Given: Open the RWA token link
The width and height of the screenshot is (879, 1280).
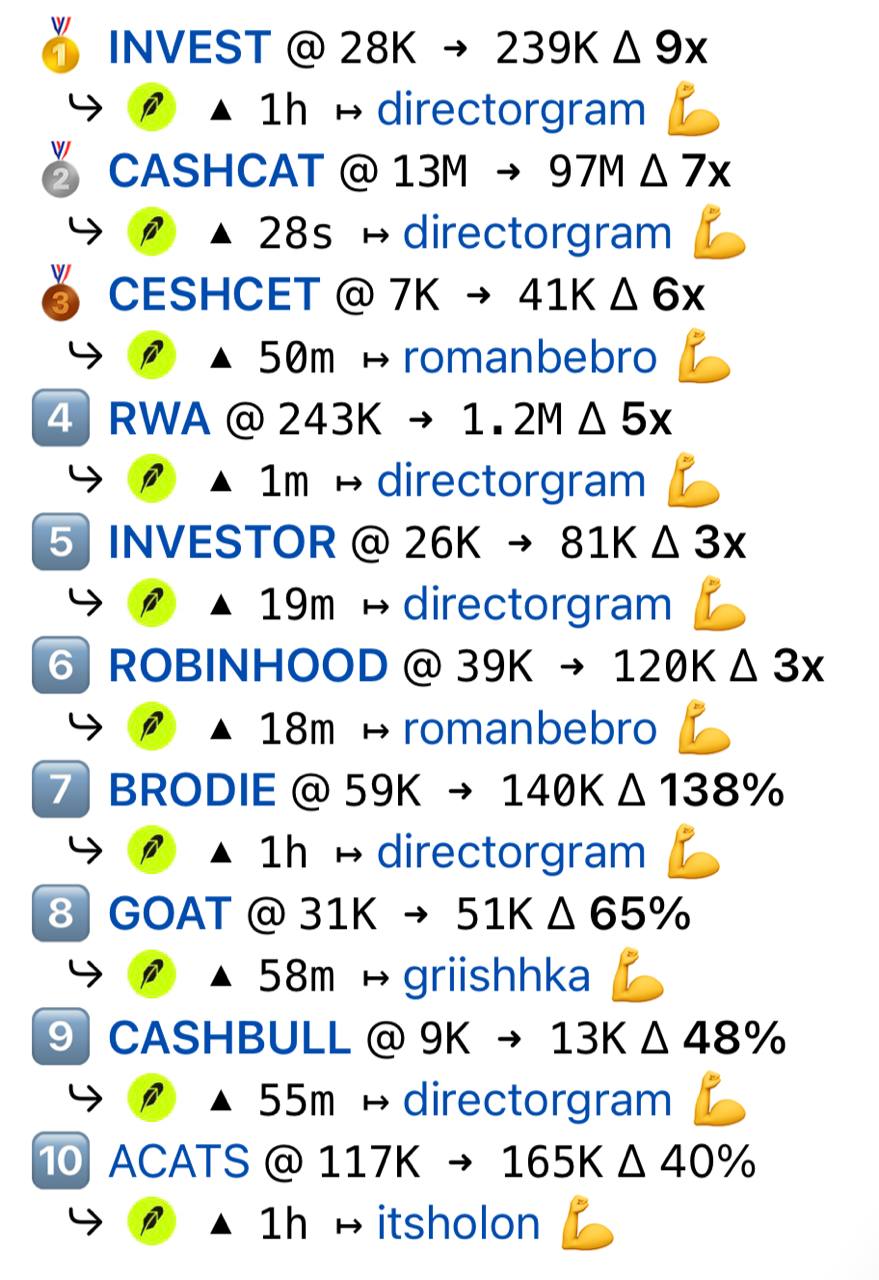Looking at the screenshot, I should point(159,419).
